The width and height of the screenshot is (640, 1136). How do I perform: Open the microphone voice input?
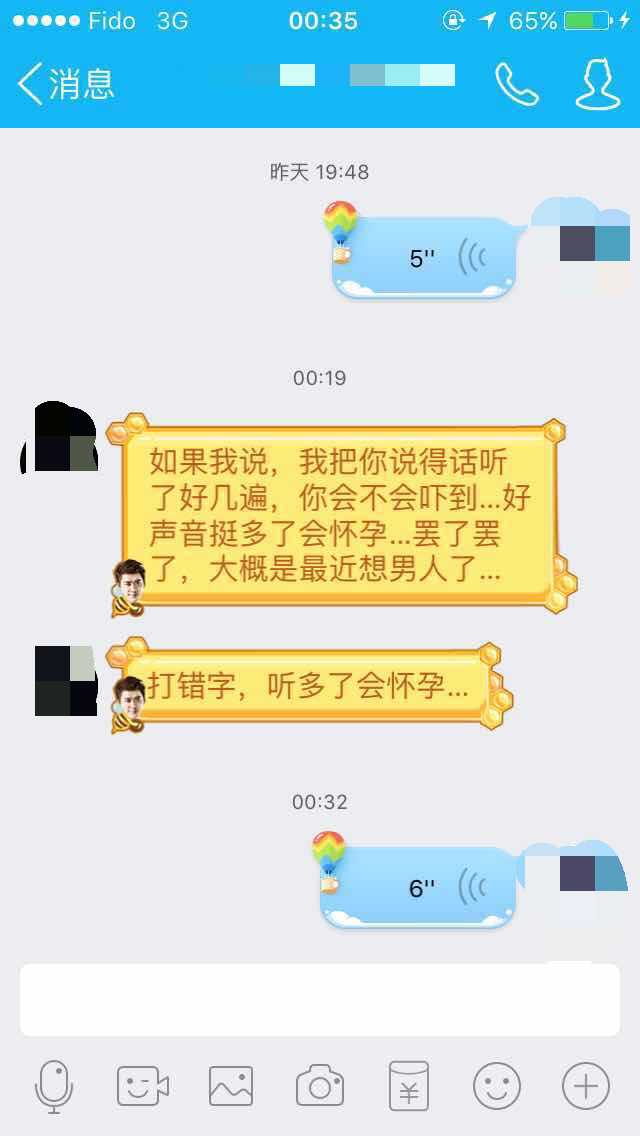pyautogui.click(x=54, y=1086)
